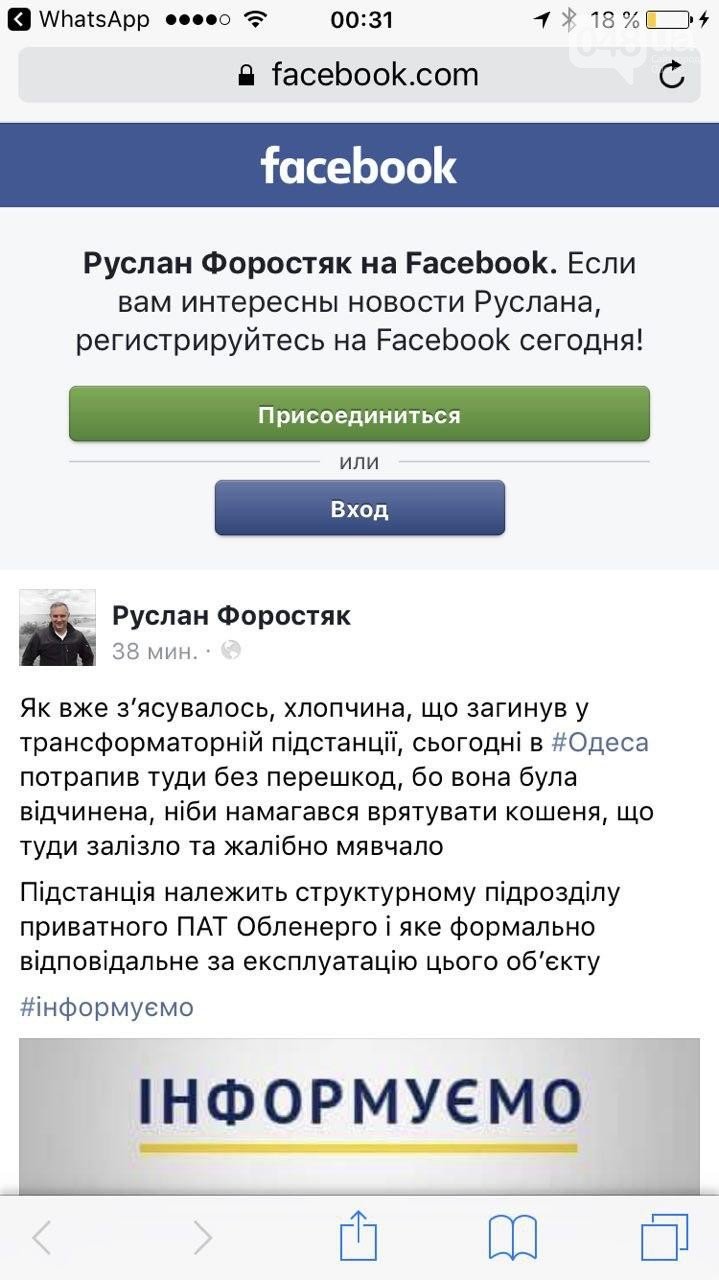
Task: Open Руслан Форостяк's profile name link
Action: pos(231,615)
